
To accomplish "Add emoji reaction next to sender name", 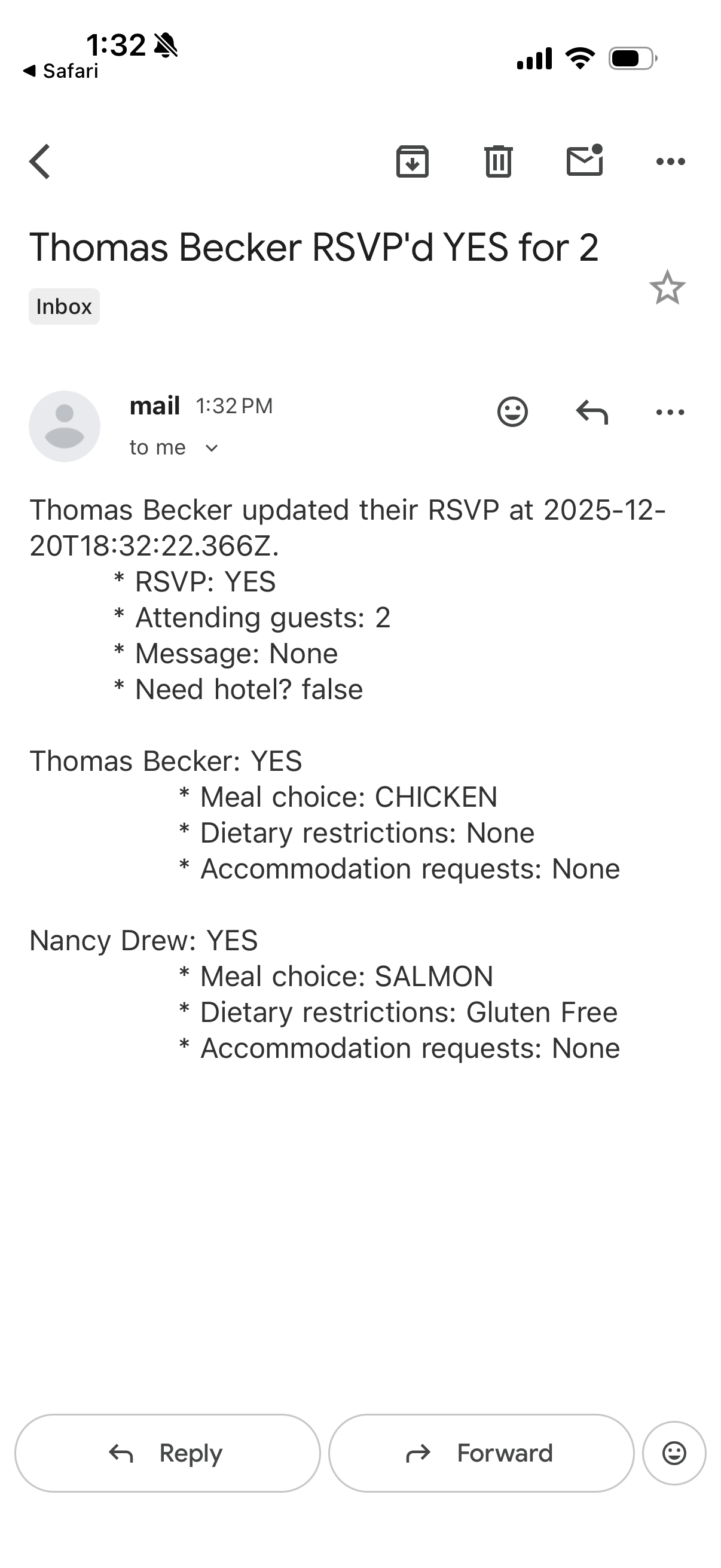I will click(512, 412).
